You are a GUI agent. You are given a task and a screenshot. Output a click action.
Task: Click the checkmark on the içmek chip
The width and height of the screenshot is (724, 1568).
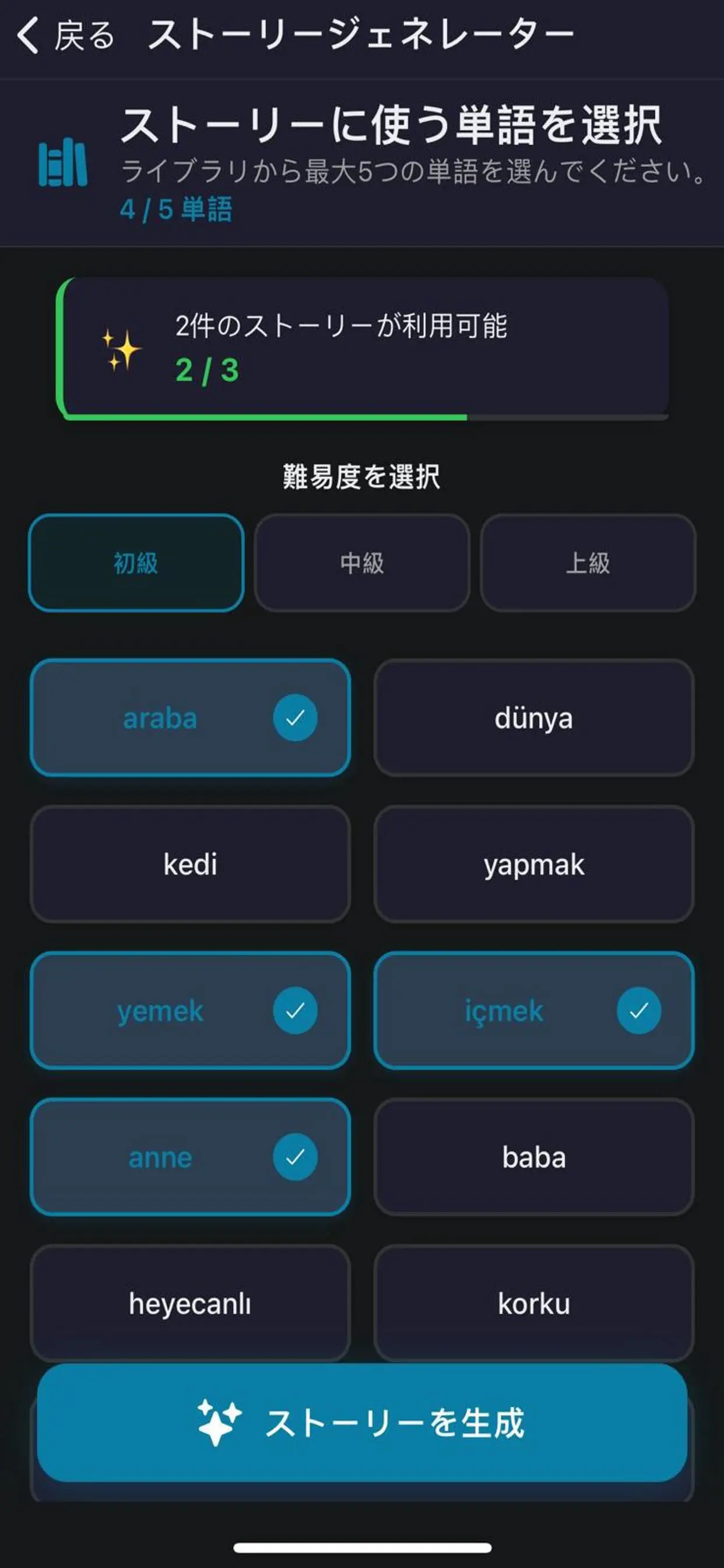[638, 1012]
